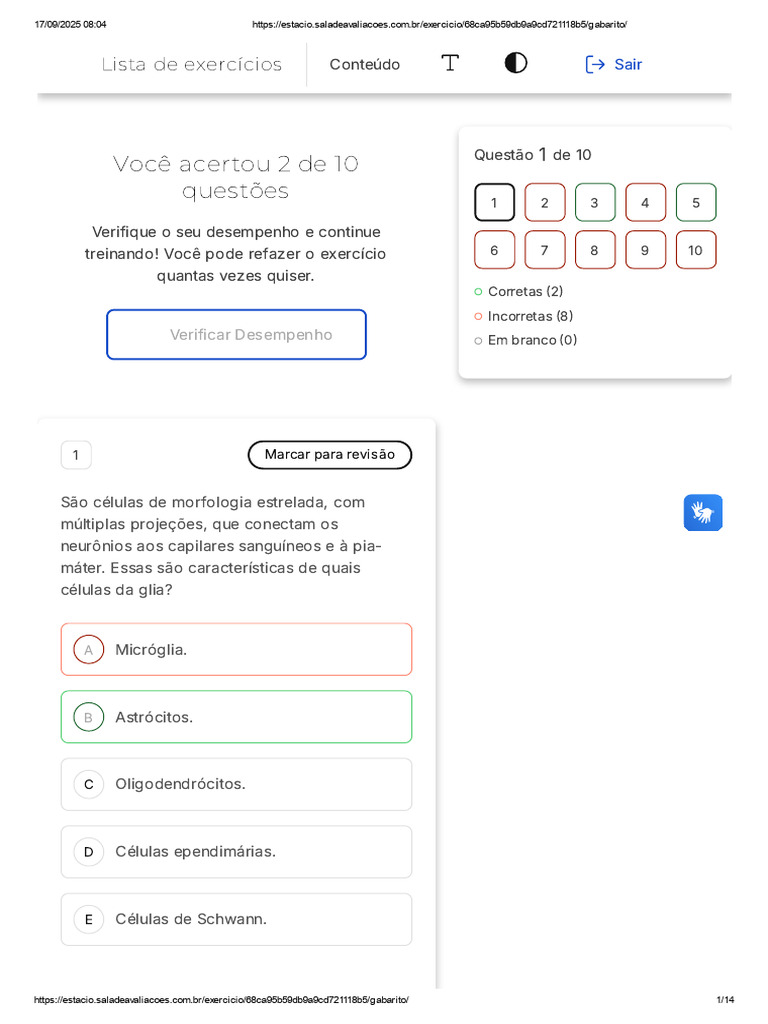Go to question 3
The height and width of the screenshot is (1024, 768).
595,202
